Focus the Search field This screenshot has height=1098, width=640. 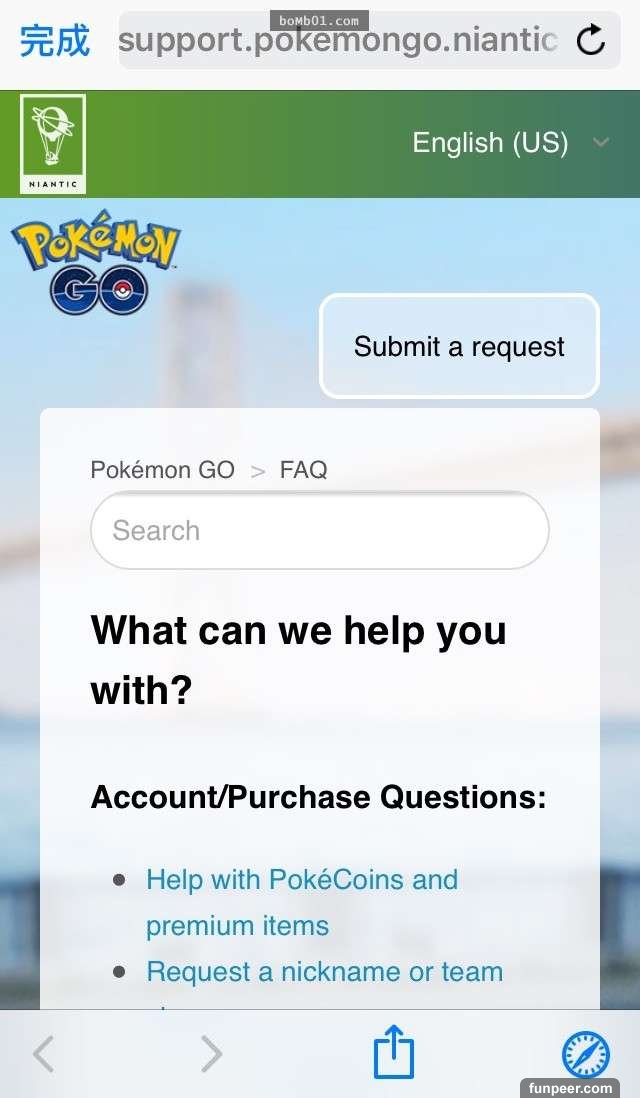pyautogui.click(x=319, y=530)
